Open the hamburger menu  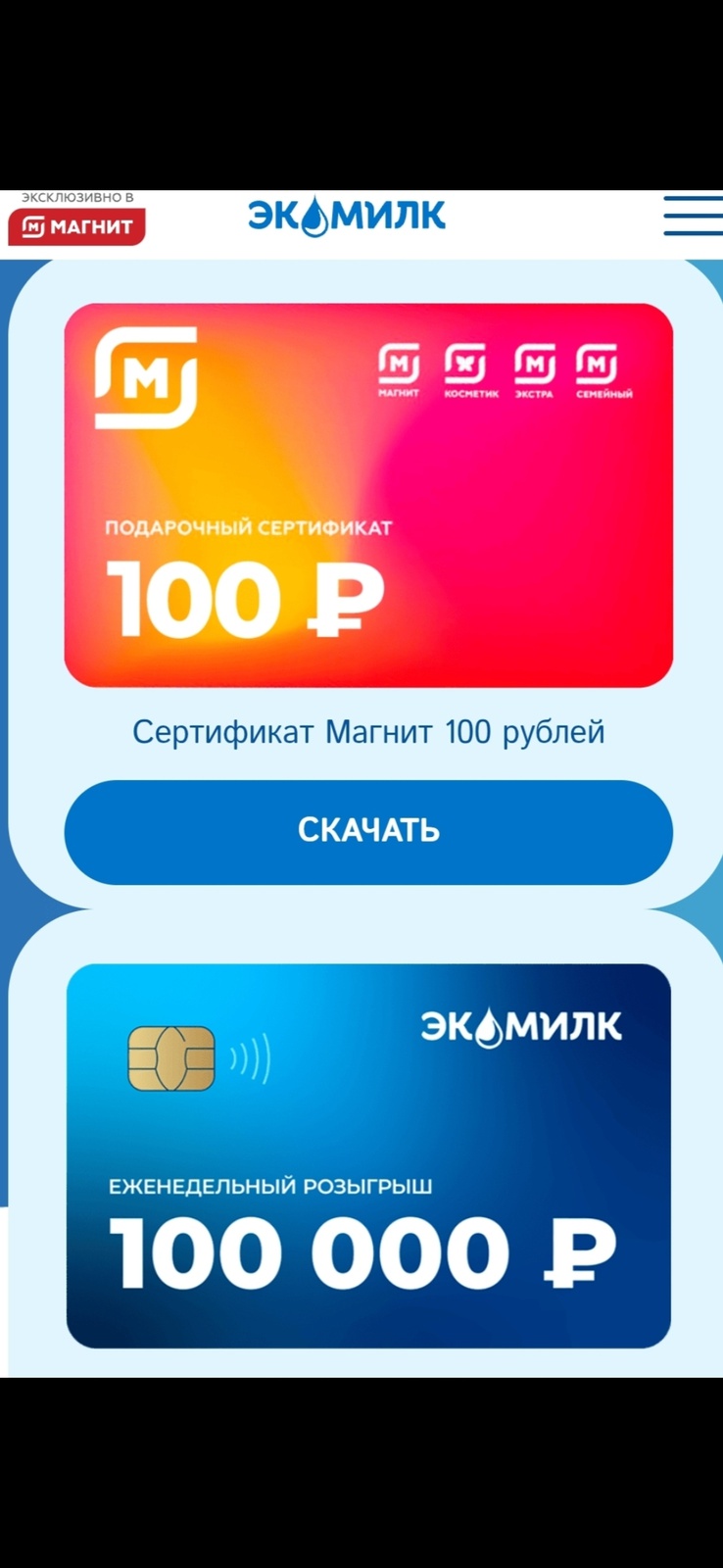(x=692, y=216)
